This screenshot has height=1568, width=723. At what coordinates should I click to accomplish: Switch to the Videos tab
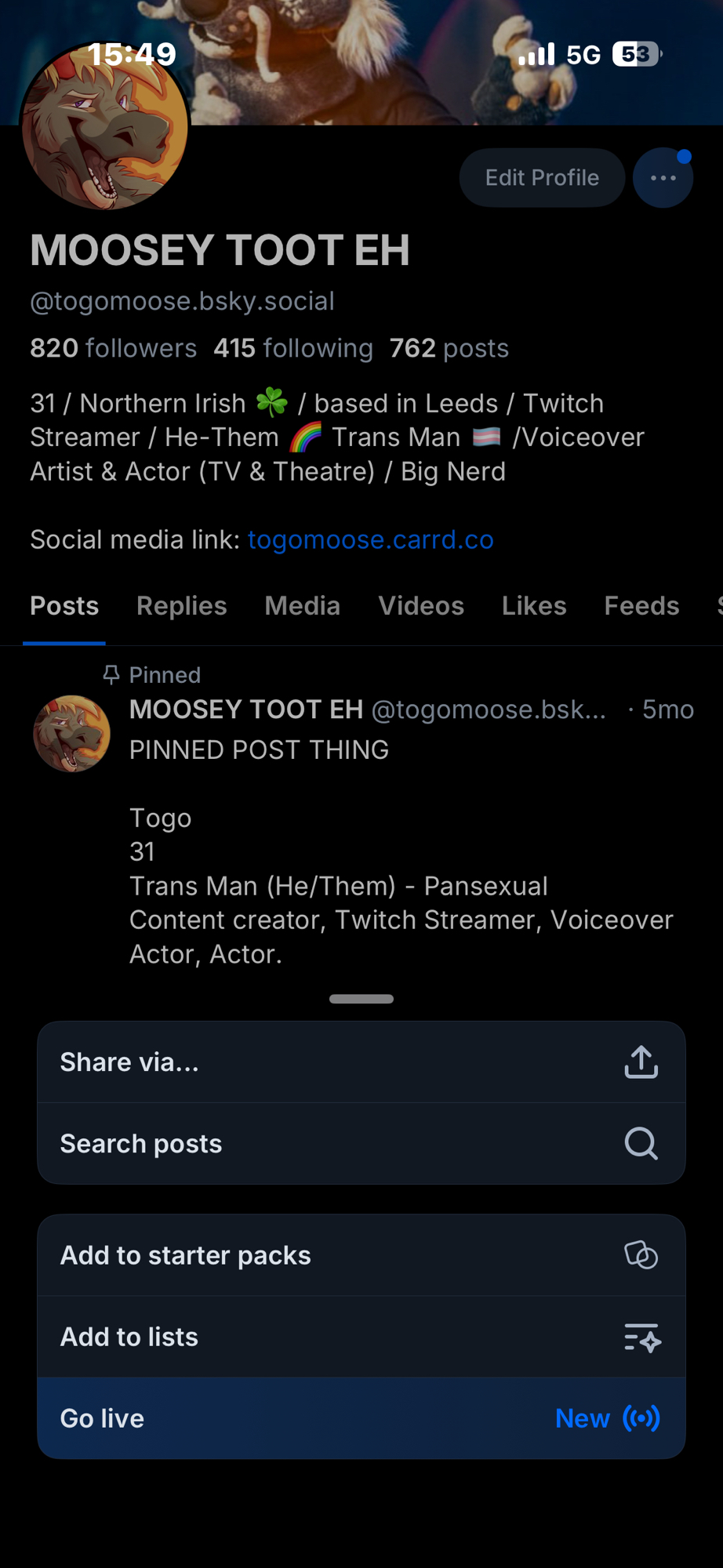(x=421, y=606)
